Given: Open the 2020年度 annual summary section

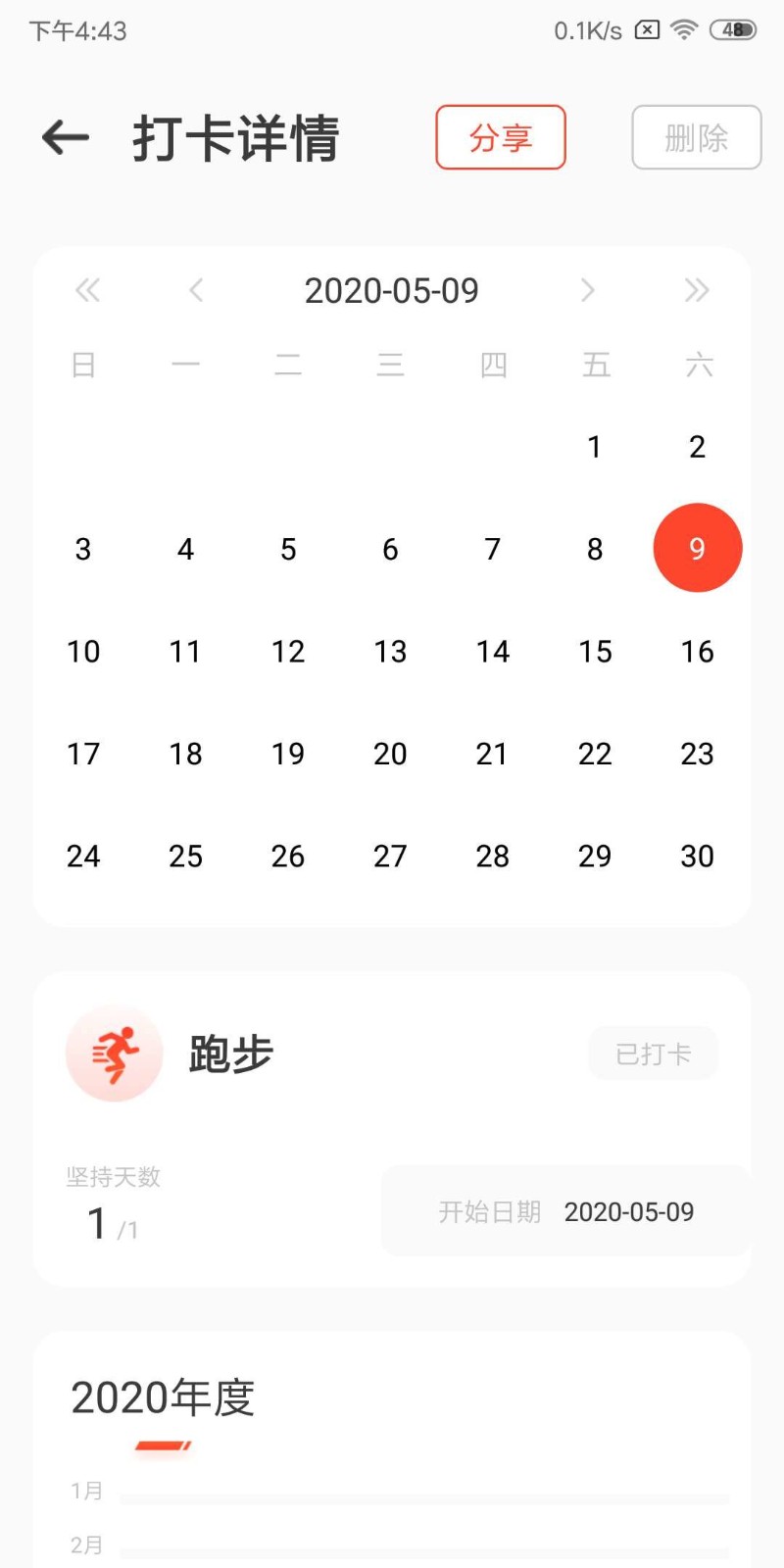Looking at the screenshot, I should coord(163,1397).
